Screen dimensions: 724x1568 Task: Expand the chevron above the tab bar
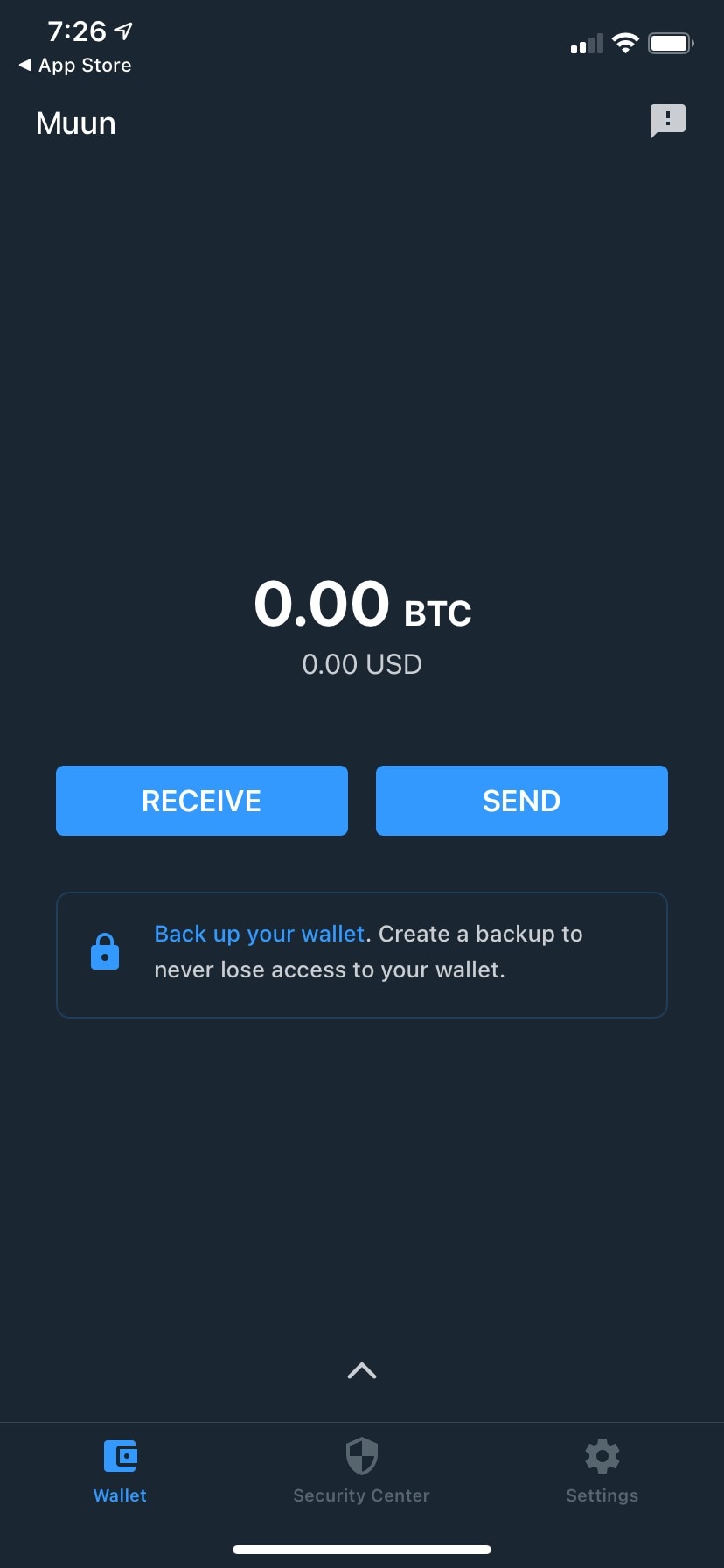[361, 1370]
